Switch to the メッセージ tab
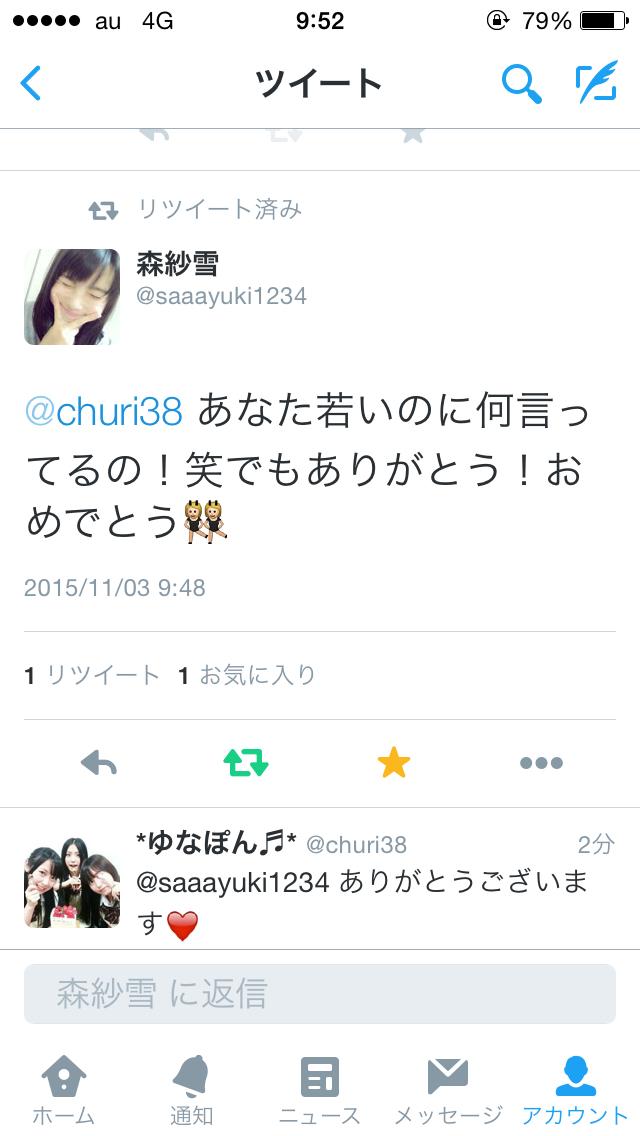This screenshot has height=1136, width=640. (x=447, y=1090)
